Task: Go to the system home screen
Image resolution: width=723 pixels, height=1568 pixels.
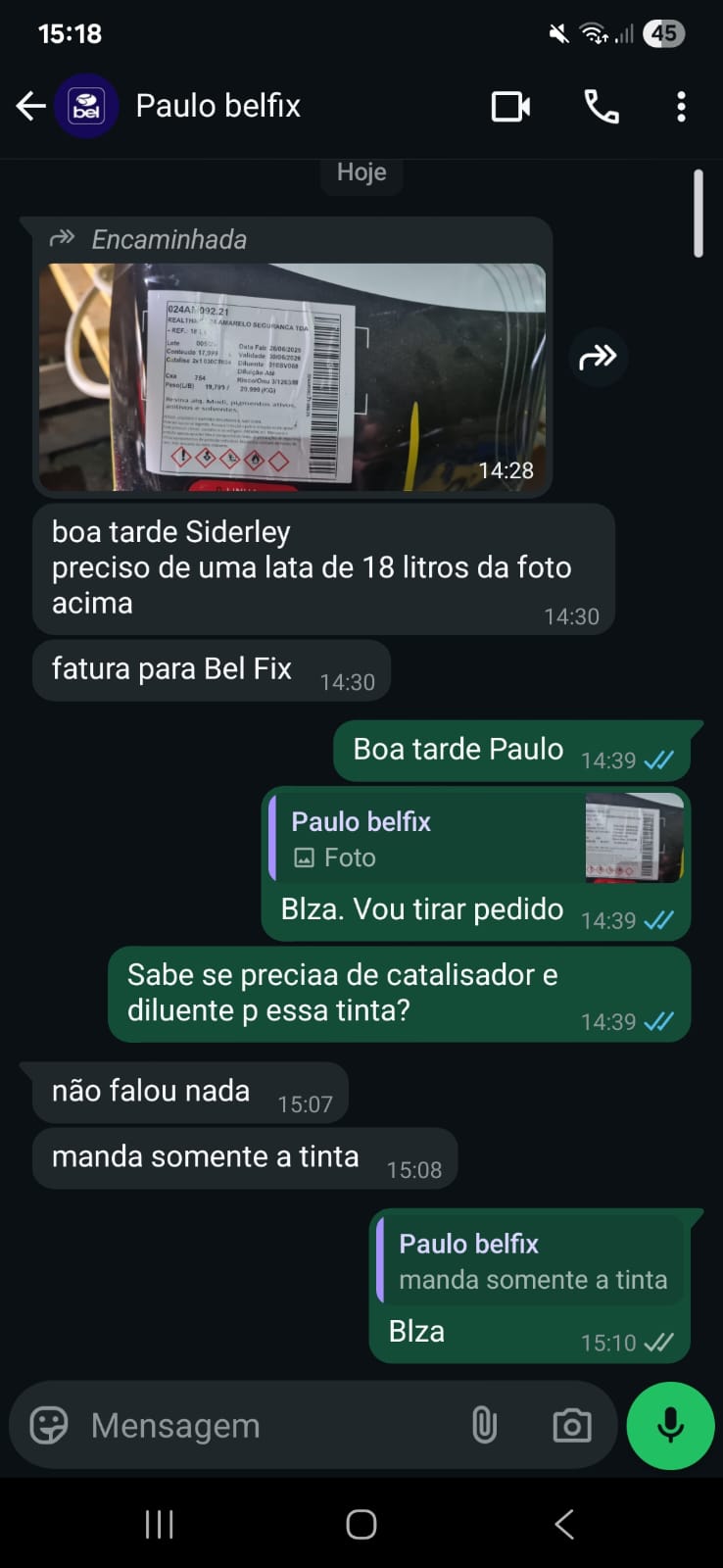Action: tap(361, 1524)
